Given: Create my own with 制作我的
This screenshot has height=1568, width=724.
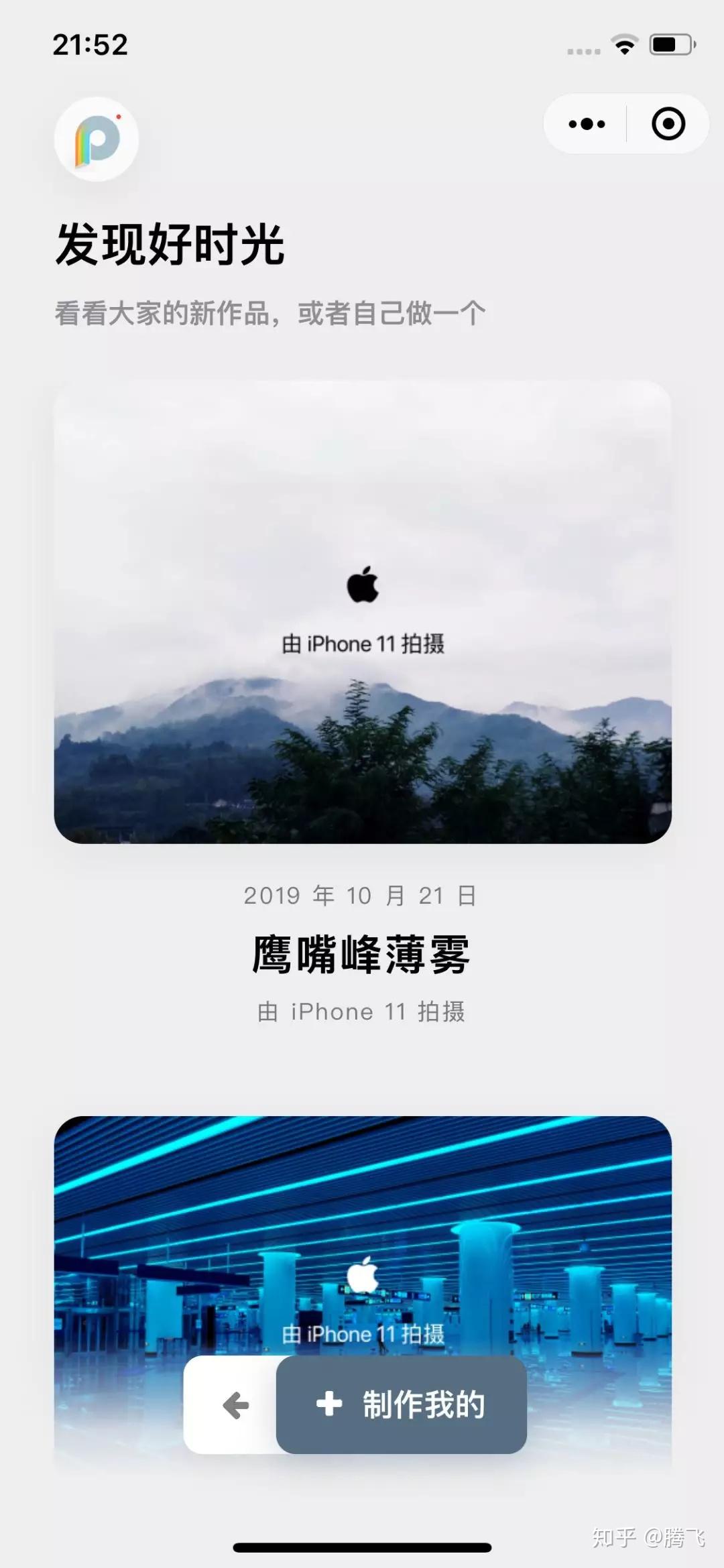Looking at the screenshot, I should 401,1404.
